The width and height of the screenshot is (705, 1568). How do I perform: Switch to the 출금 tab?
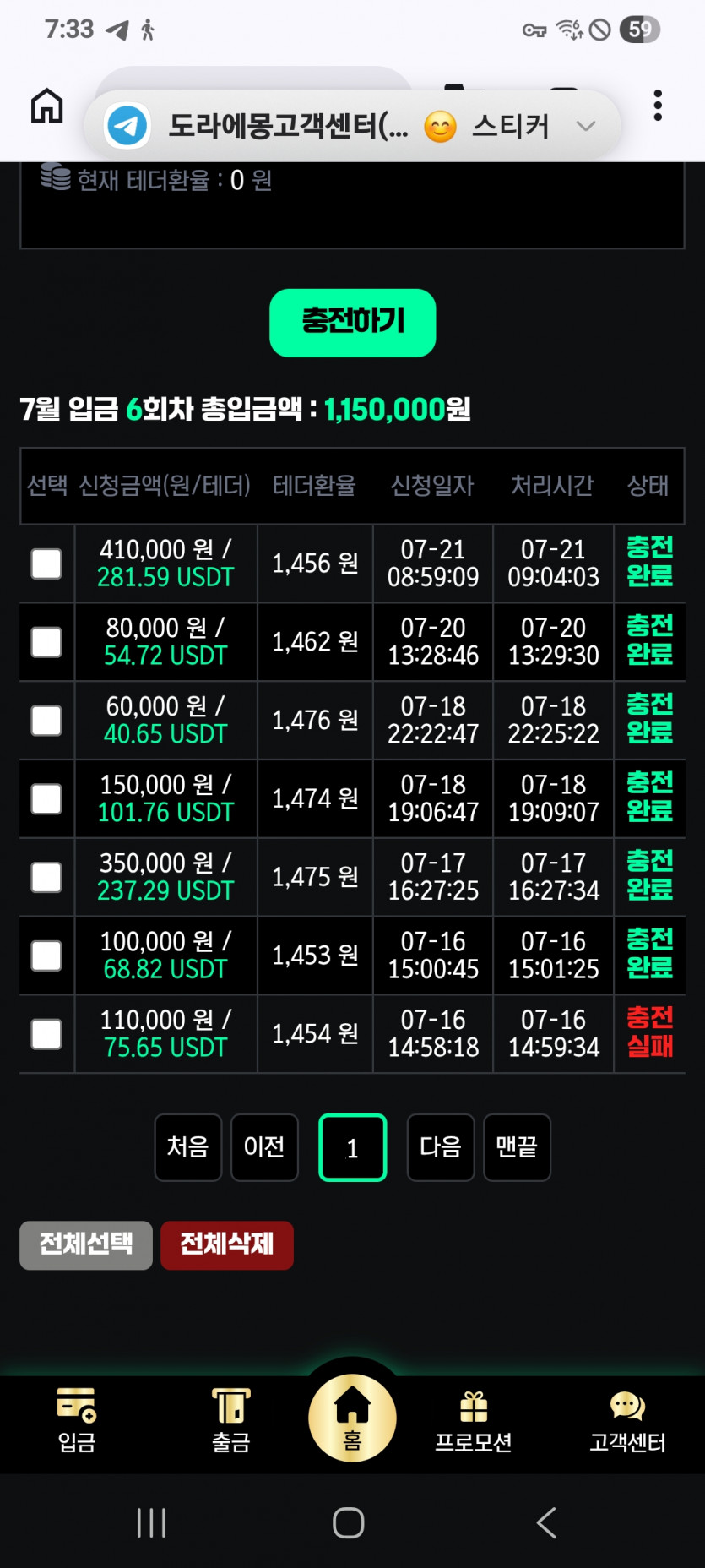coord(230,1420)
